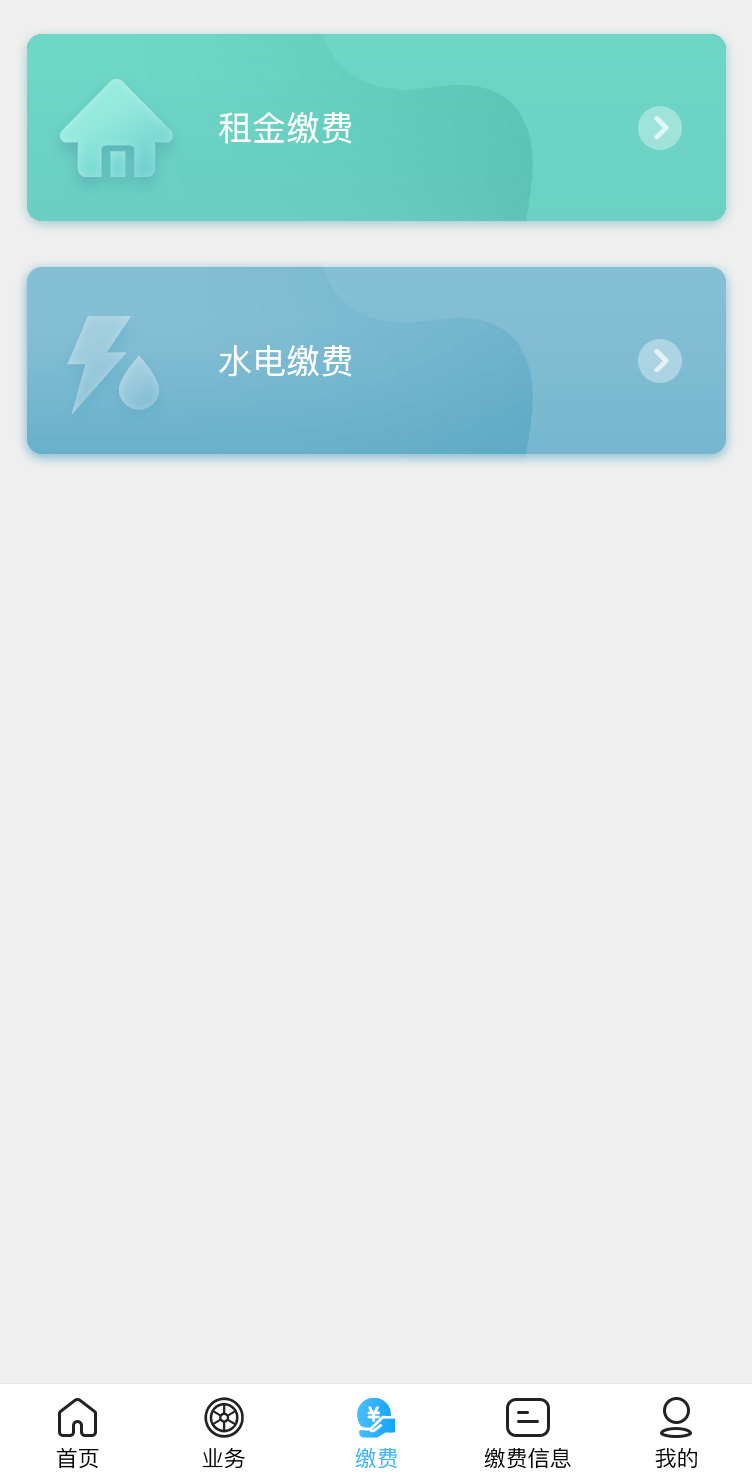
Task: Go to the 首页 home tab
Action: (77, 1433)
